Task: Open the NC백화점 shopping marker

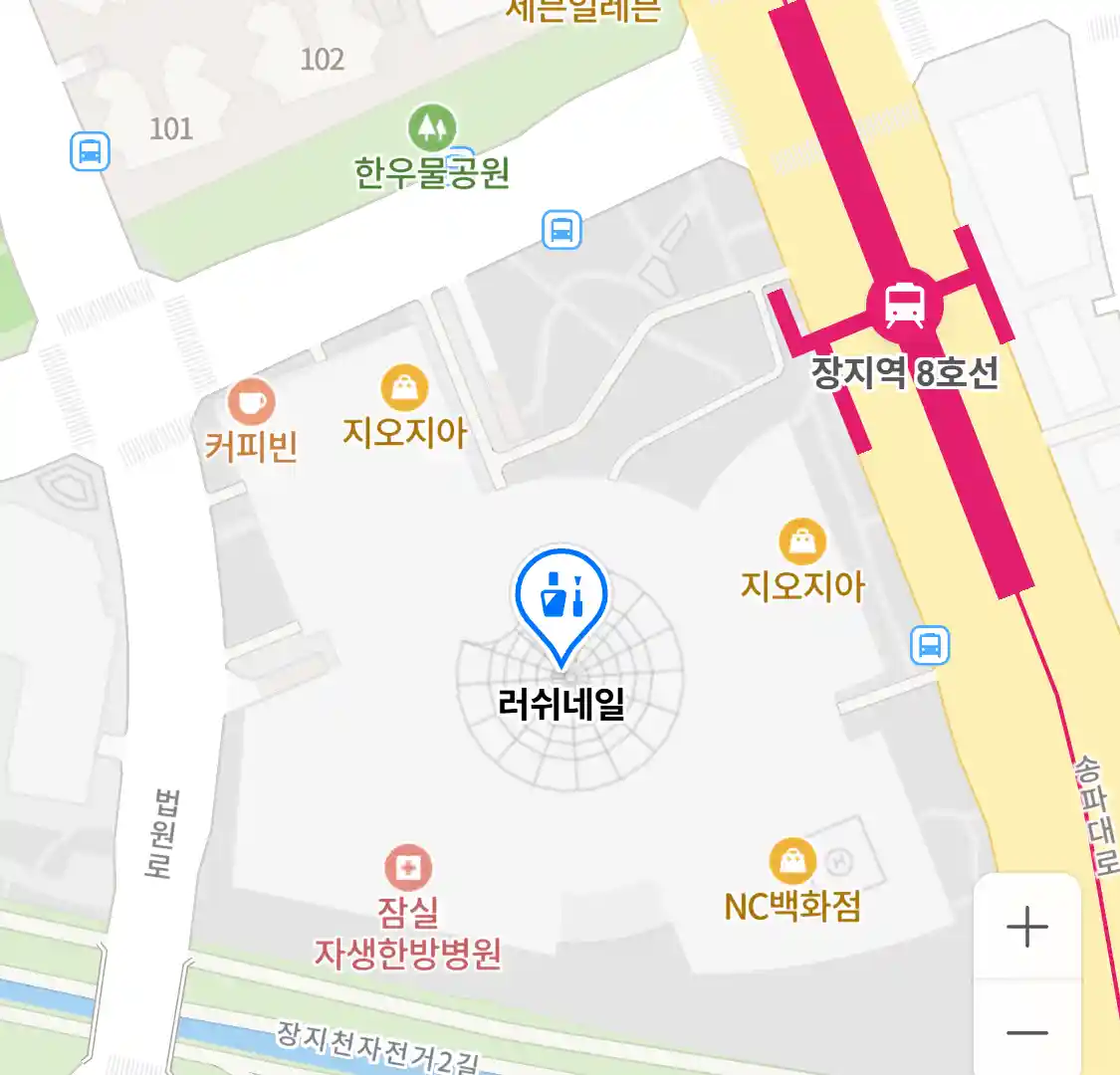Action: [792, 862]
